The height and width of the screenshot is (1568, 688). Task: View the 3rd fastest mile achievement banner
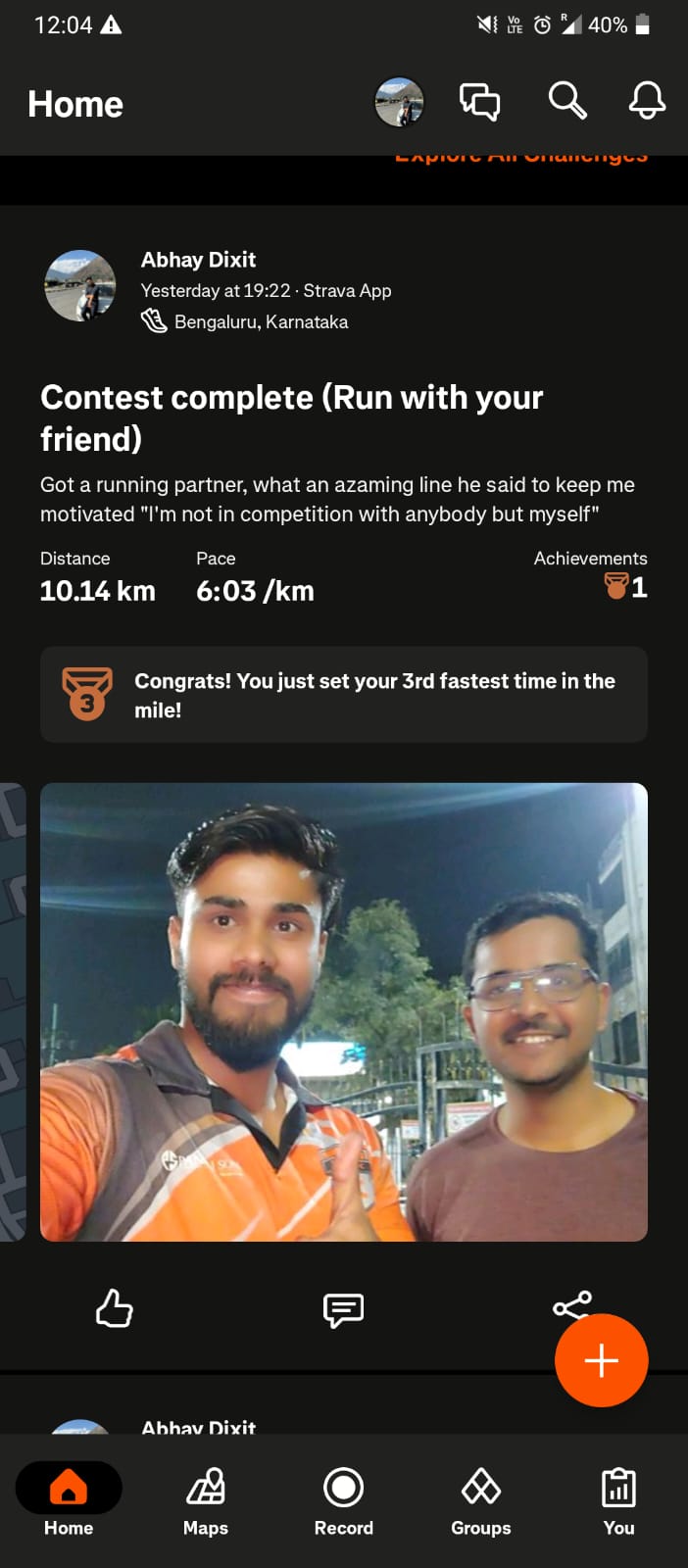343,695
